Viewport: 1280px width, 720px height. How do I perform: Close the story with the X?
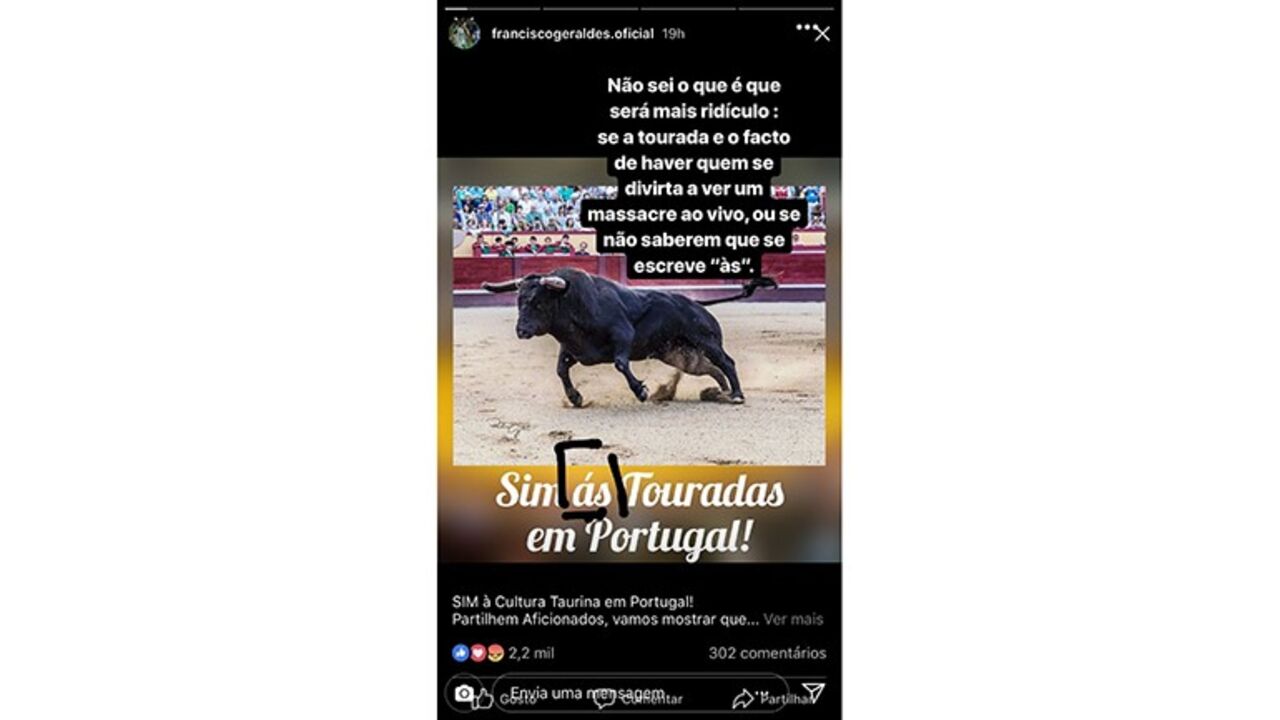(822, 34)
